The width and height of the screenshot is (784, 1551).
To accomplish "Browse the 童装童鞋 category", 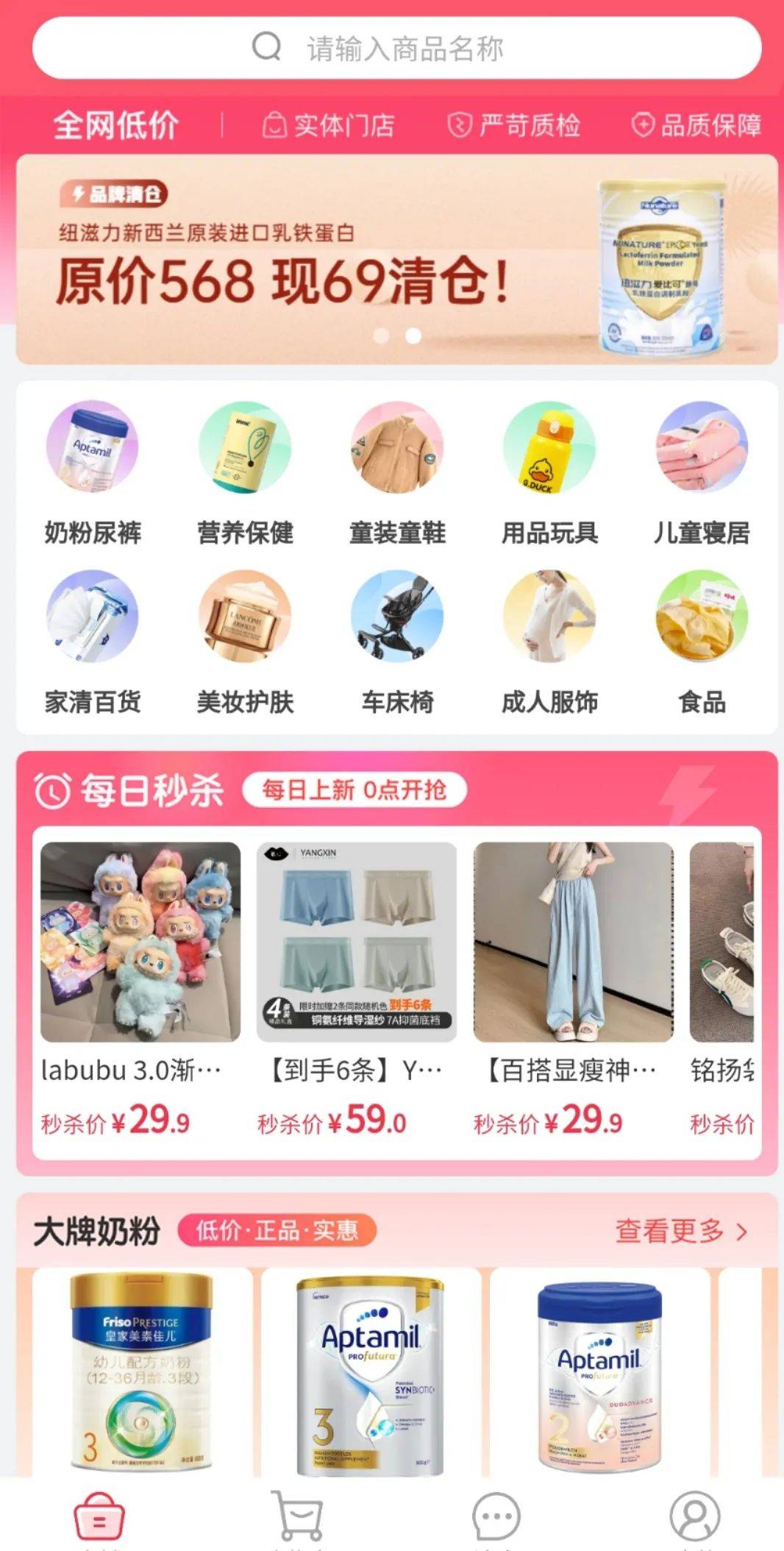I will [x=397, y=472].
